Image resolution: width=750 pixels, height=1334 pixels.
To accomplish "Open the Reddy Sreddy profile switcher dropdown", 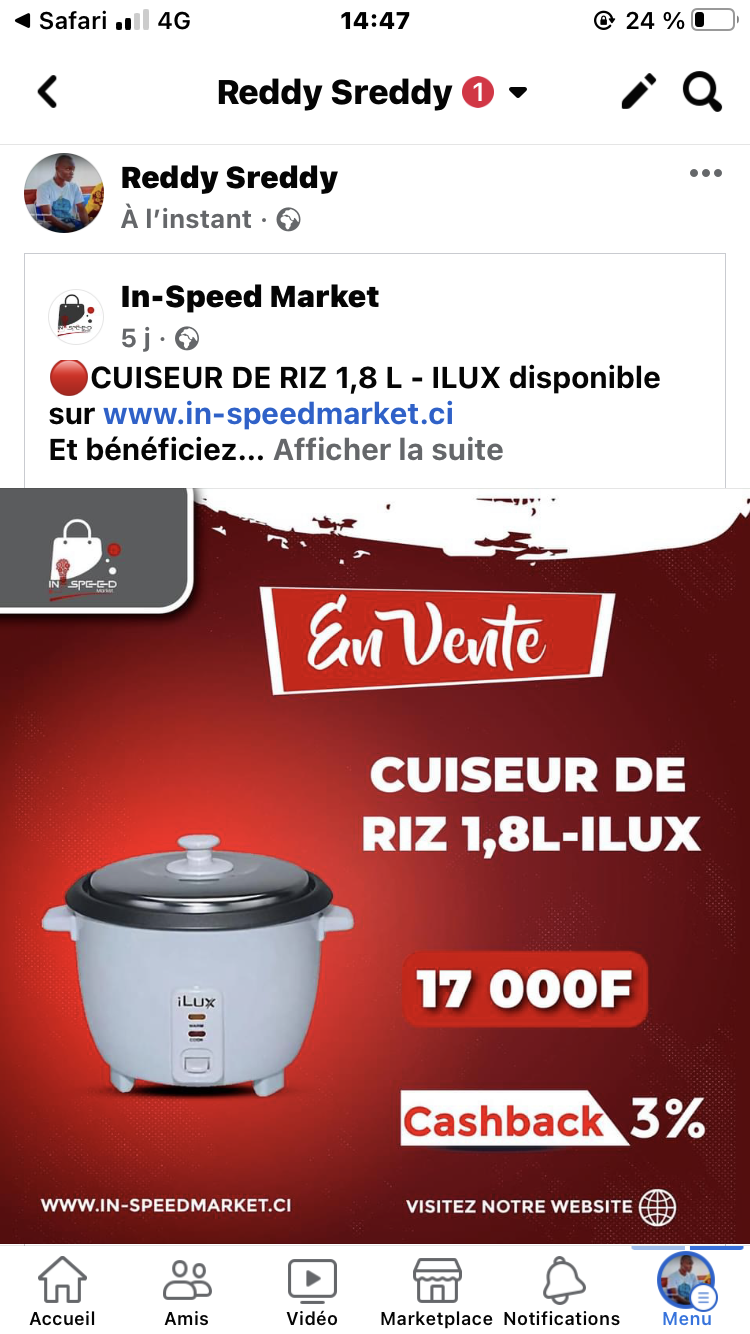I will [x=517, y=93].
